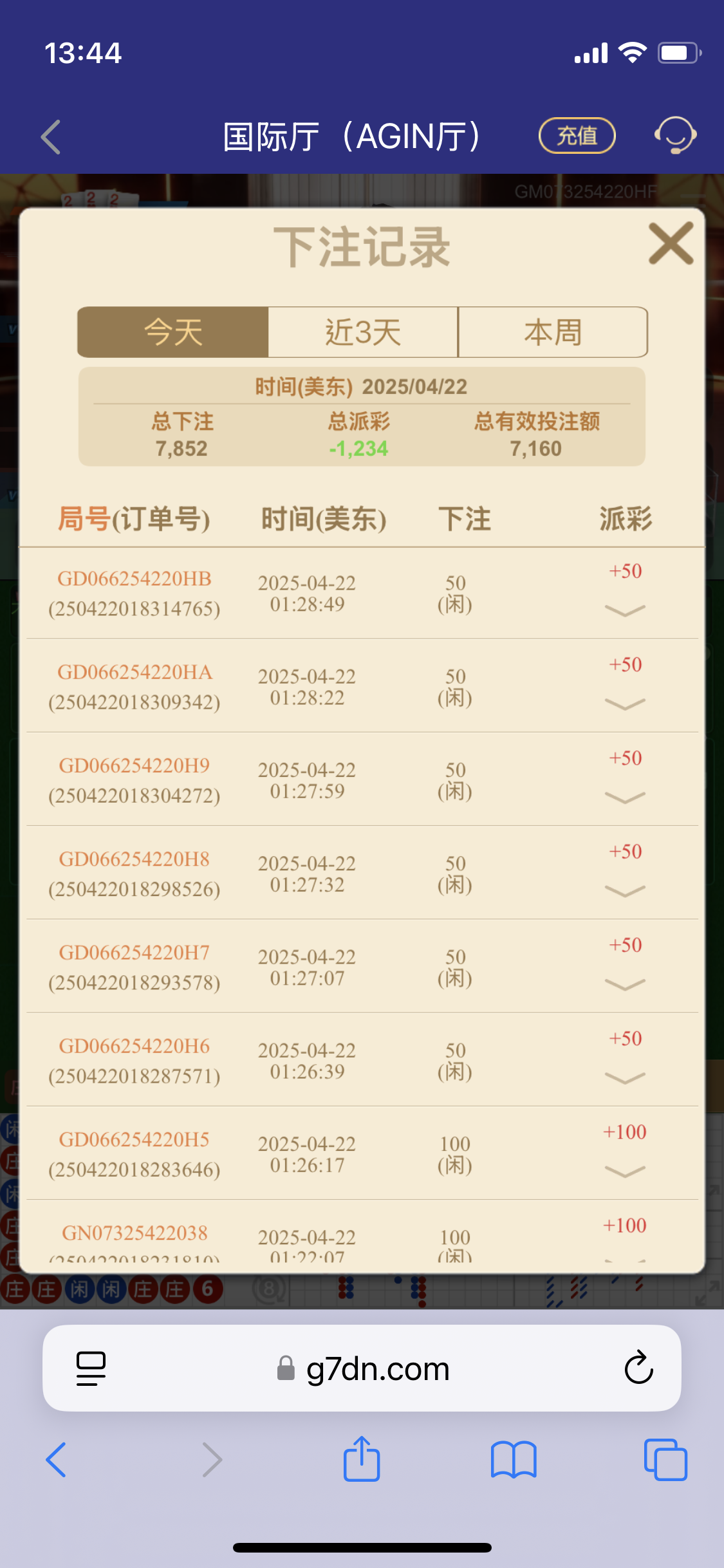The height and width of the screenshot is (1568, 724).
Task: Expand bet record GD066254220H5 details
Action: (625, 1171)
